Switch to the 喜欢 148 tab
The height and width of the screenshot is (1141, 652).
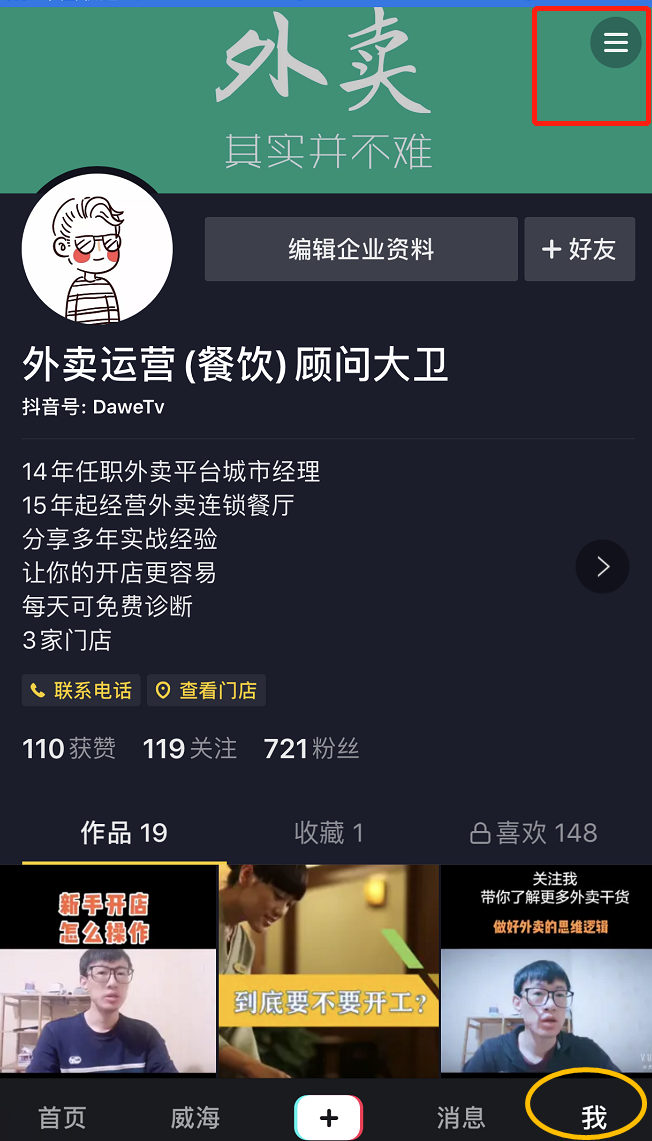click(x=534, y=833)
